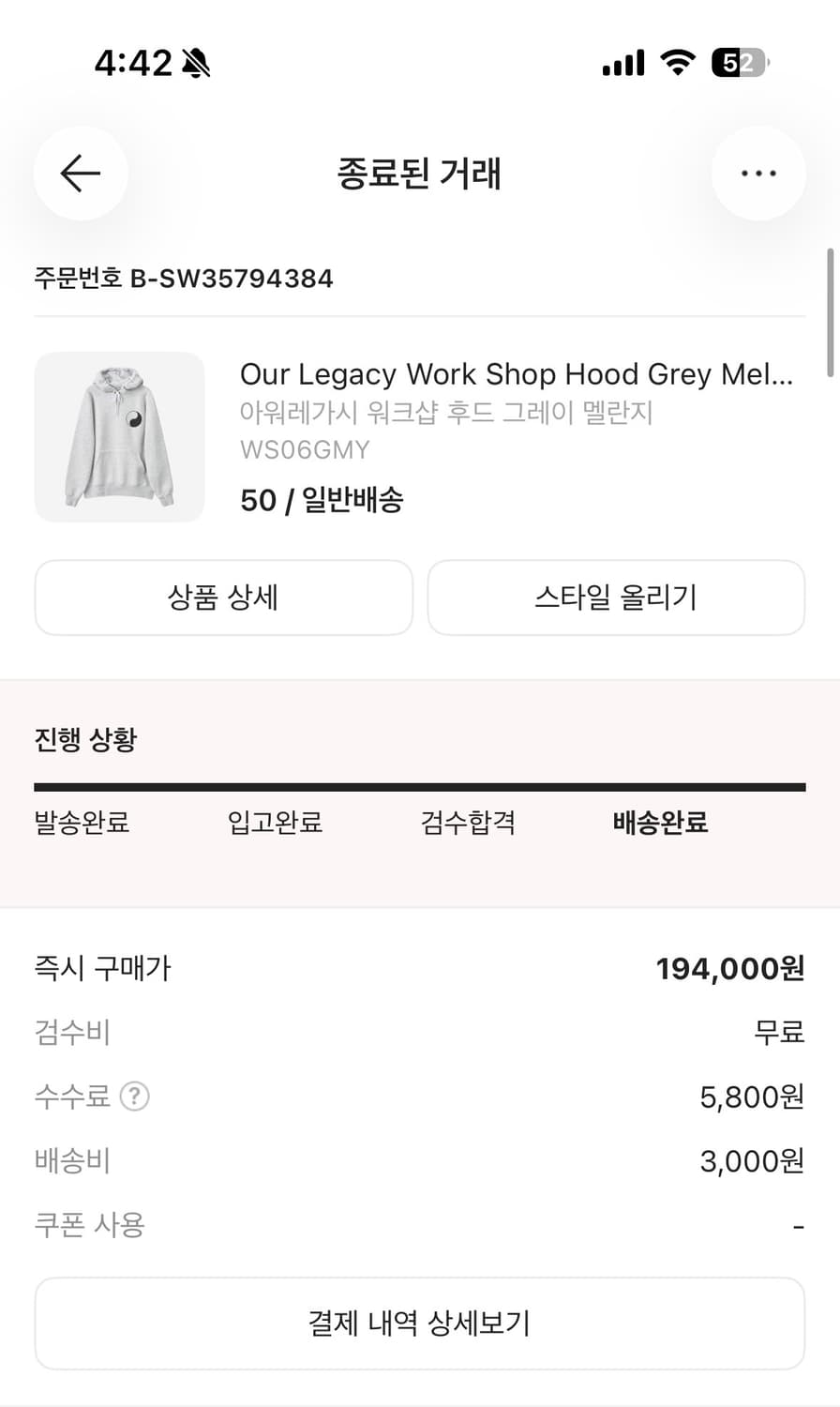Switch to the 진행 상황 section
The image size is (840, 1407).
click(x=84, y=739)
